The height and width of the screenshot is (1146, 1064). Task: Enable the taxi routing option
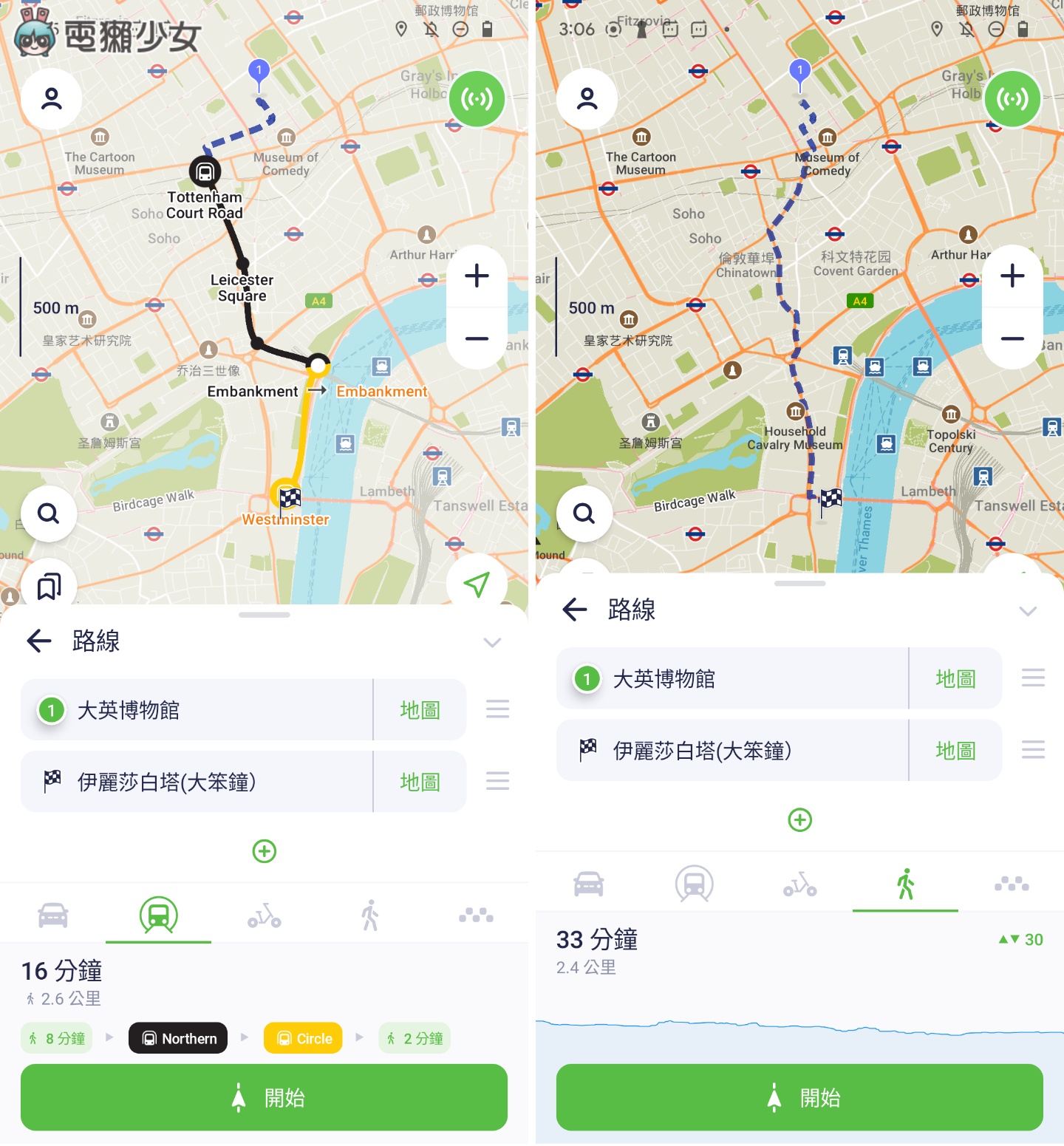tap(475, 914)
